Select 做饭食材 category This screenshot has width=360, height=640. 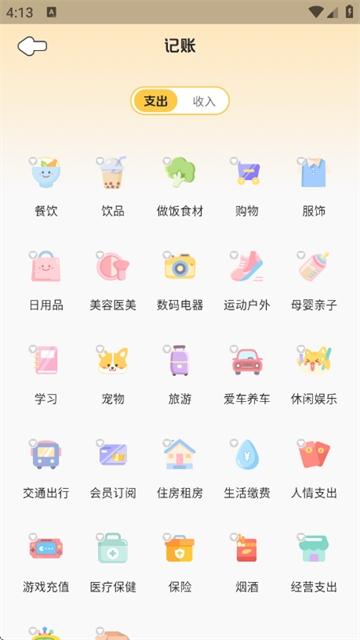coord(180,187)
